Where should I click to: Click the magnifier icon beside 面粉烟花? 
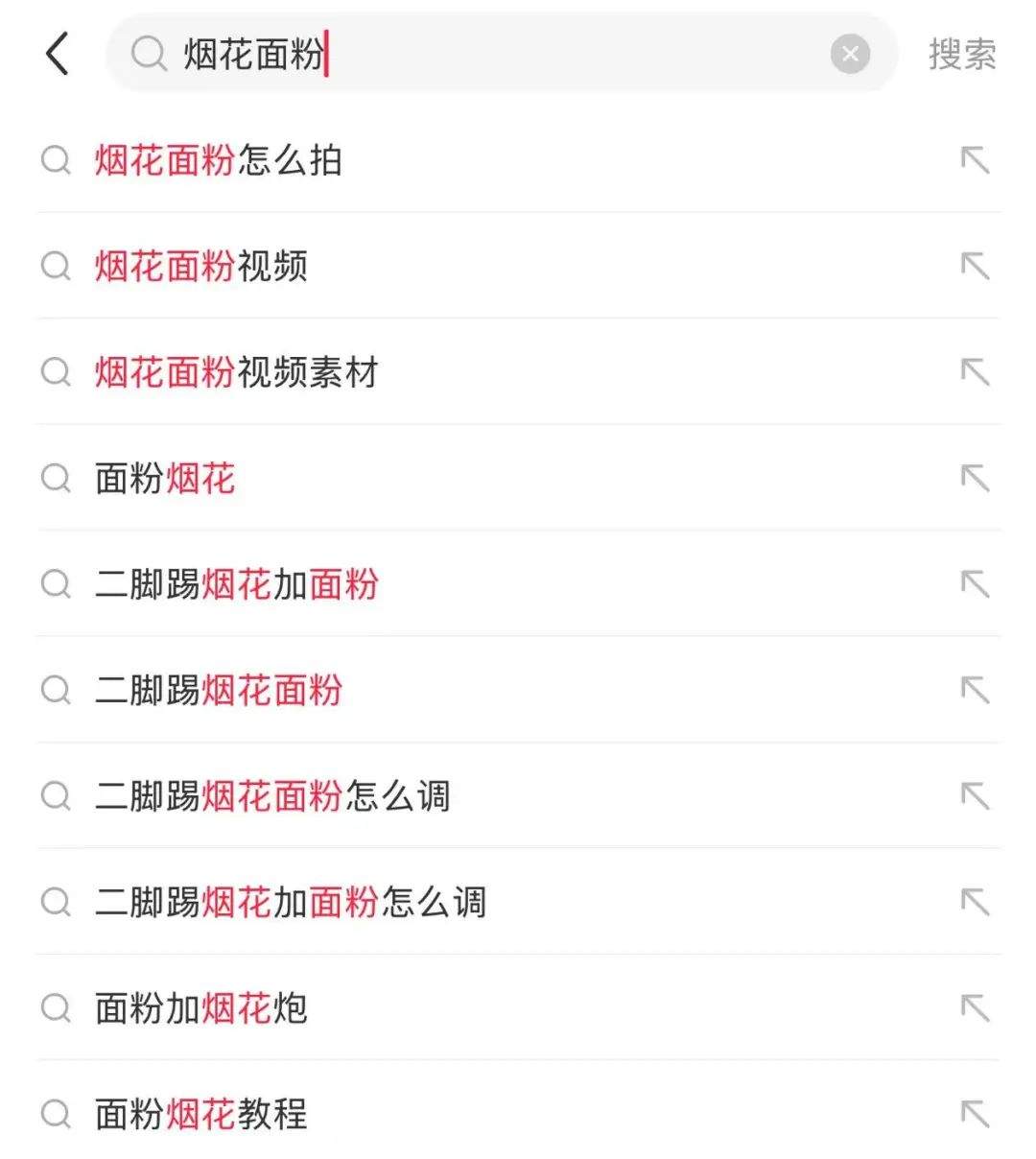coord(55,479)
